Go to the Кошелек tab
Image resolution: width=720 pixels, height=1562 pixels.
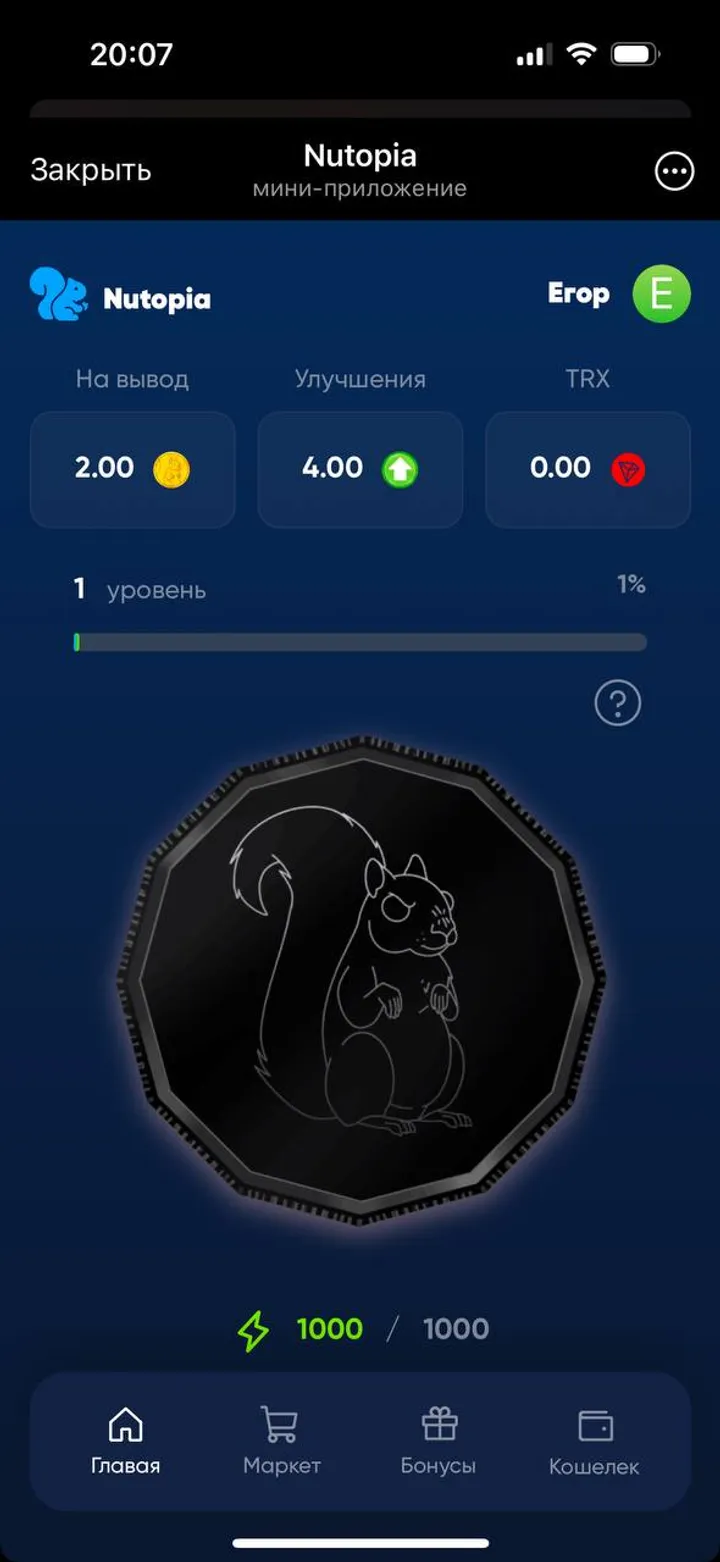[x=594, y=1440]
